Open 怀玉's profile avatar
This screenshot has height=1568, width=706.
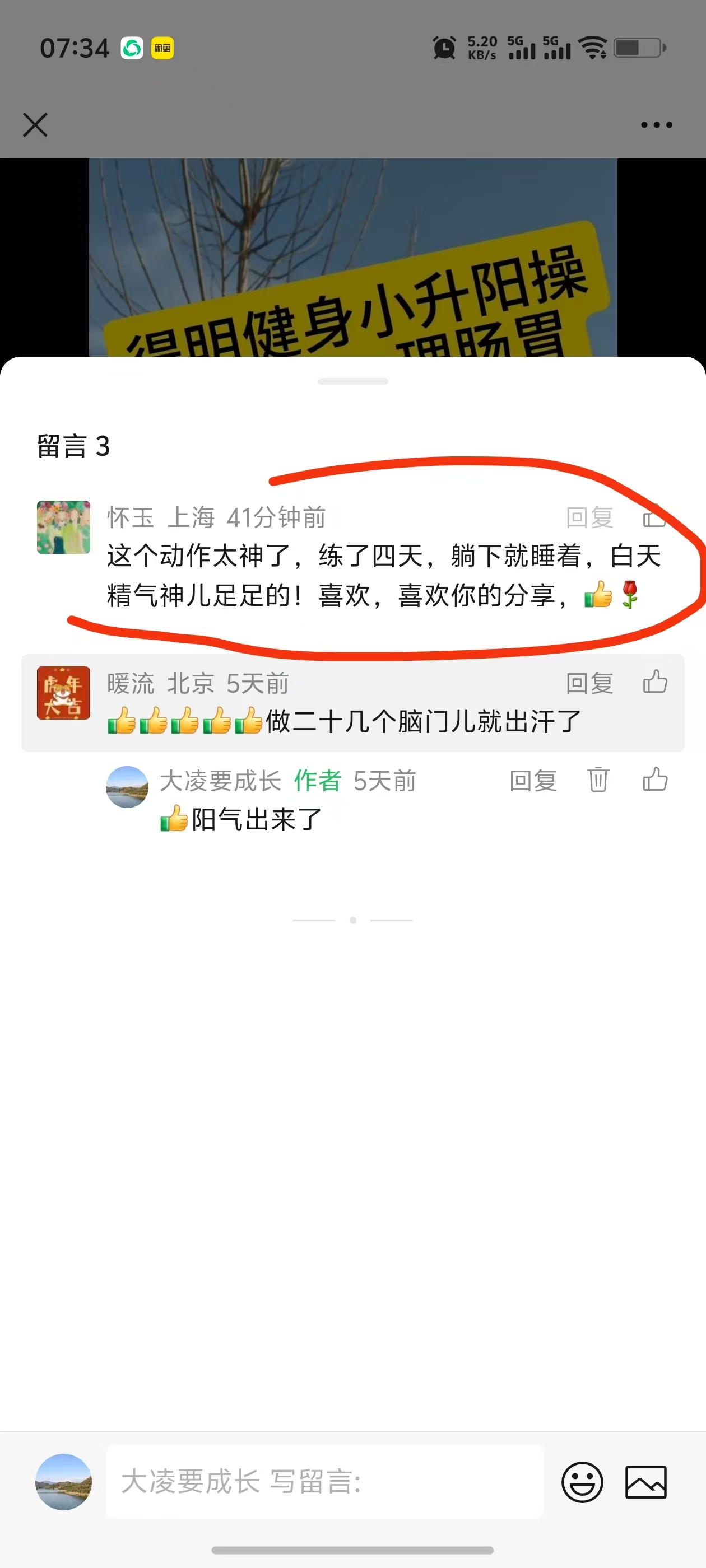click(x=63, y=527)
